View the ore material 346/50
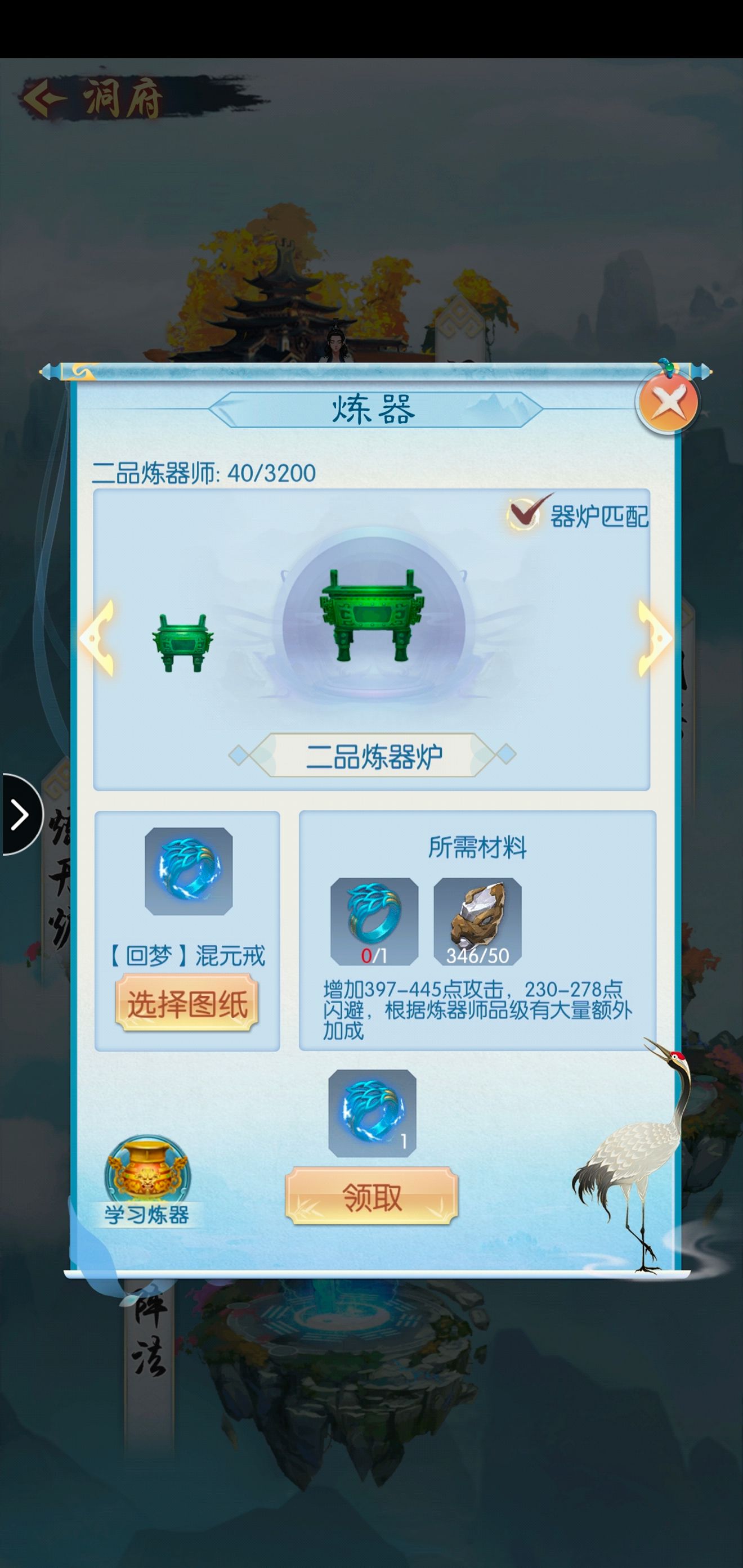Viewport: 743px width, 1568px height. [477, 921]
